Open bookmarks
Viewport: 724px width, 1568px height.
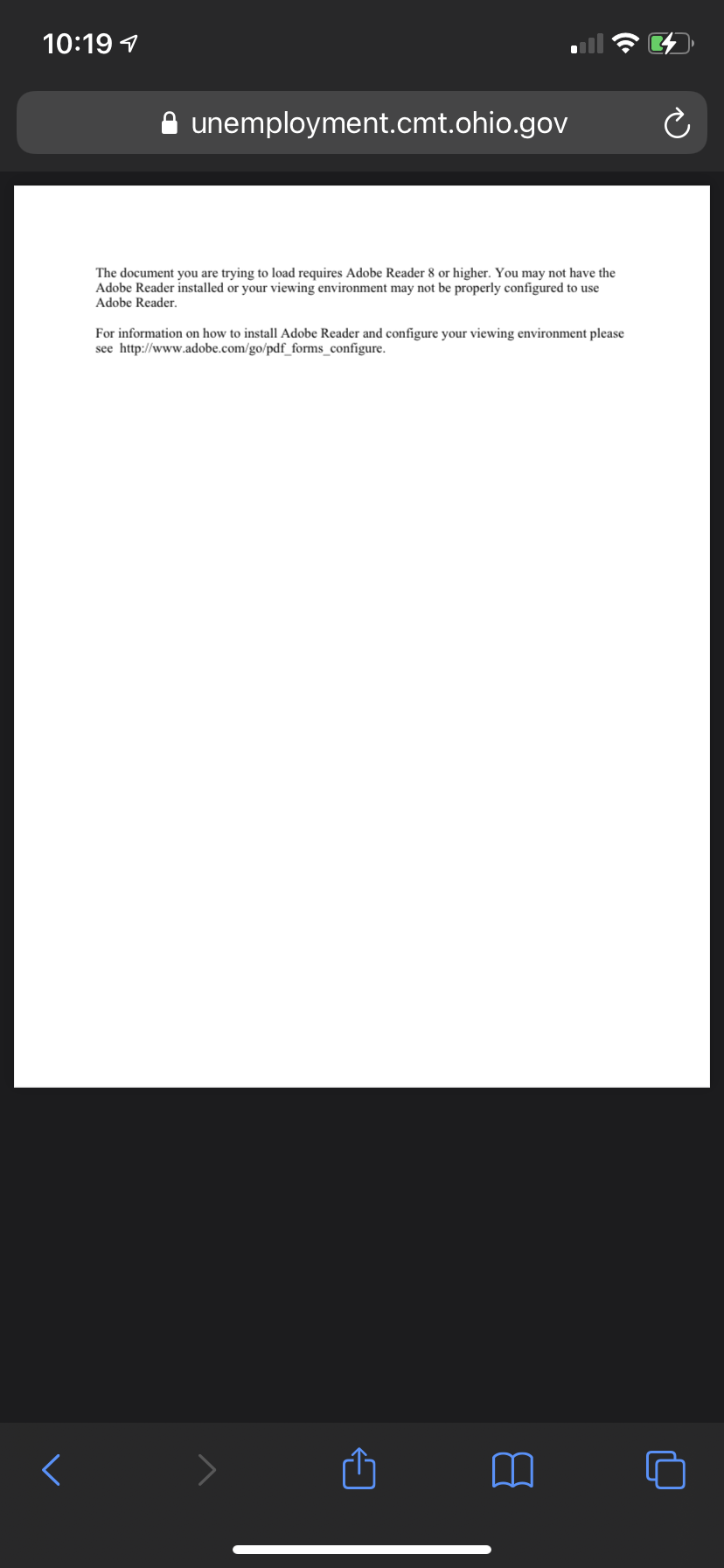pos(512,1469)
